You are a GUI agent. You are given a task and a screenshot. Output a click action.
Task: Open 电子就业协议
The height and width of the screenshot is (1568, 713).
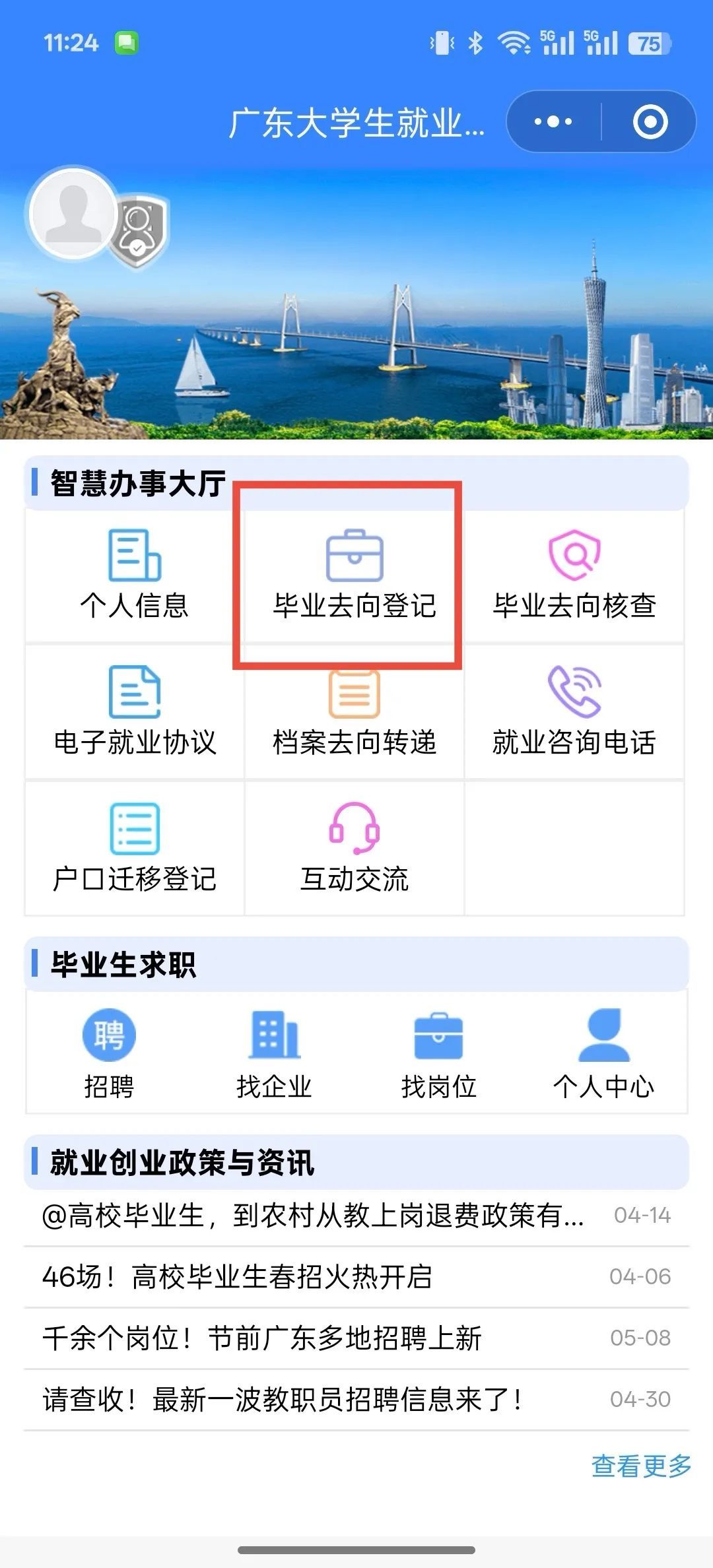[135, 711]
